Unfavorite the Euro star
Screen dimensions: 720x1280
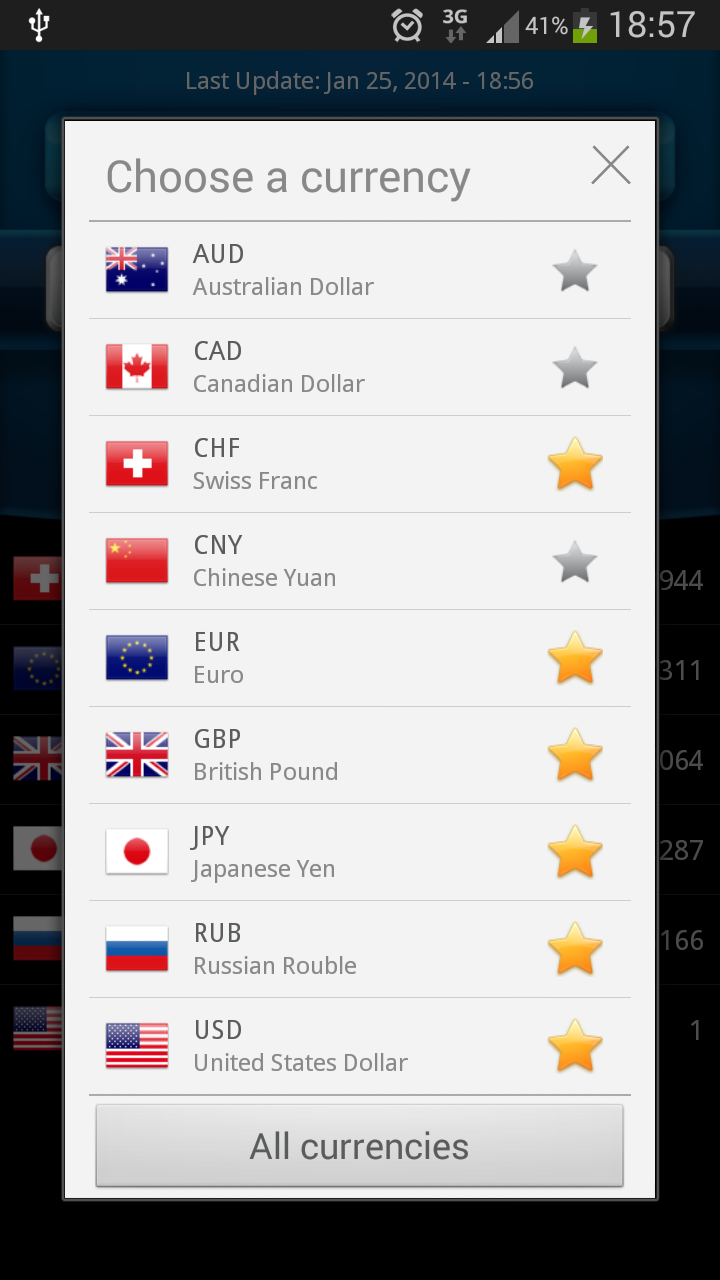tap(574, 658)
